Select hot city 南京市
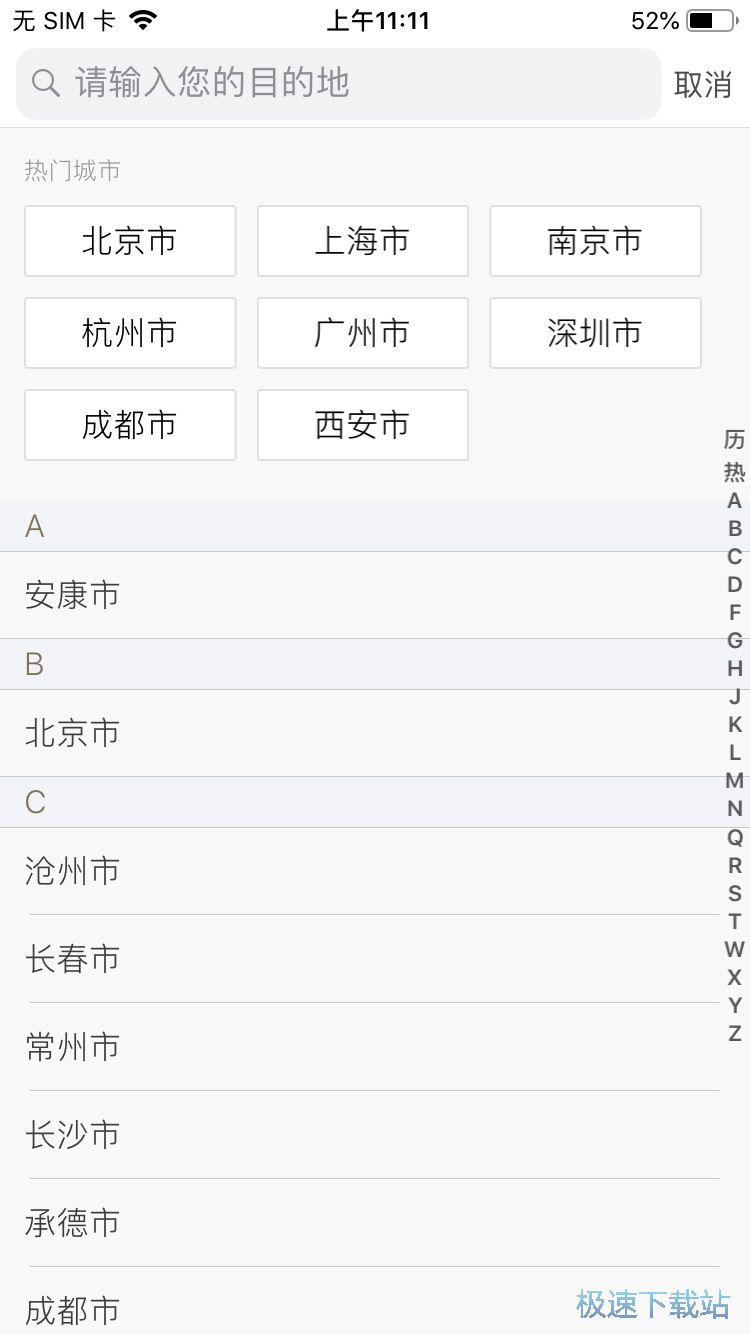The image size is (750, 1334). tap(595, 241)
